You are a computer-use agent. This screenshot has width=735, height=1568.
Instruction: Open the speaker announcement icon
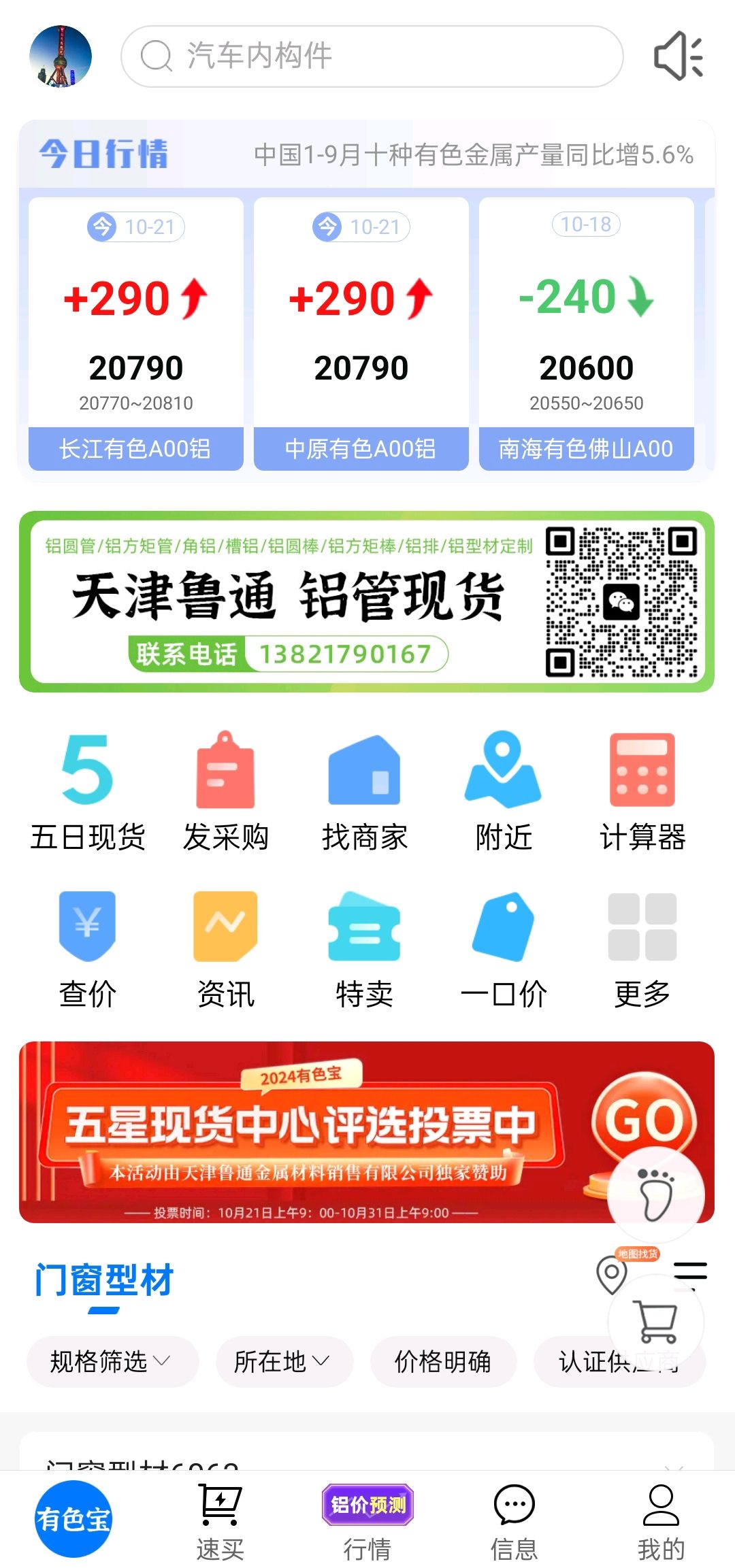point(678,56)
